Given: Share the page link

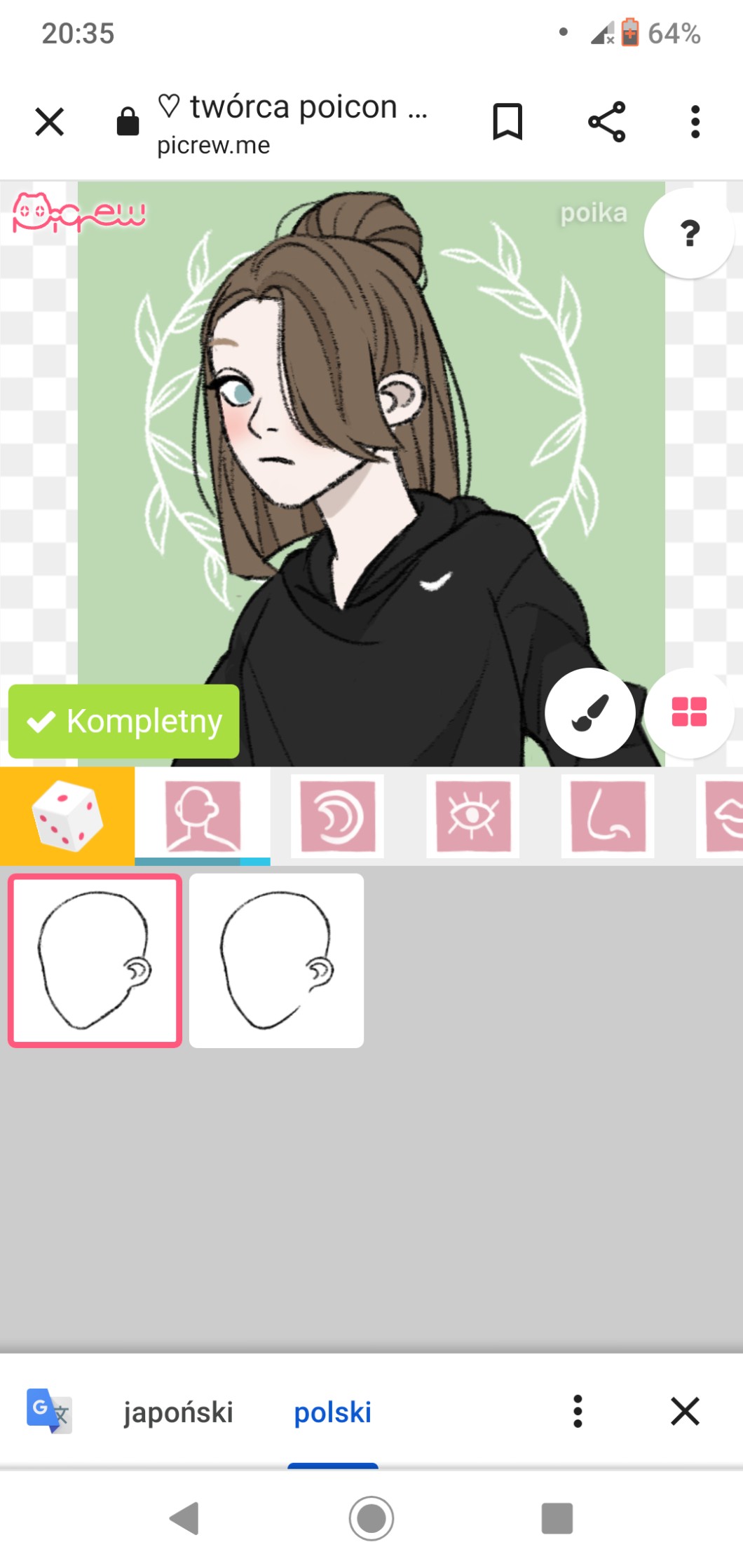Looking at the screenshot, I should tap(606, 122).
